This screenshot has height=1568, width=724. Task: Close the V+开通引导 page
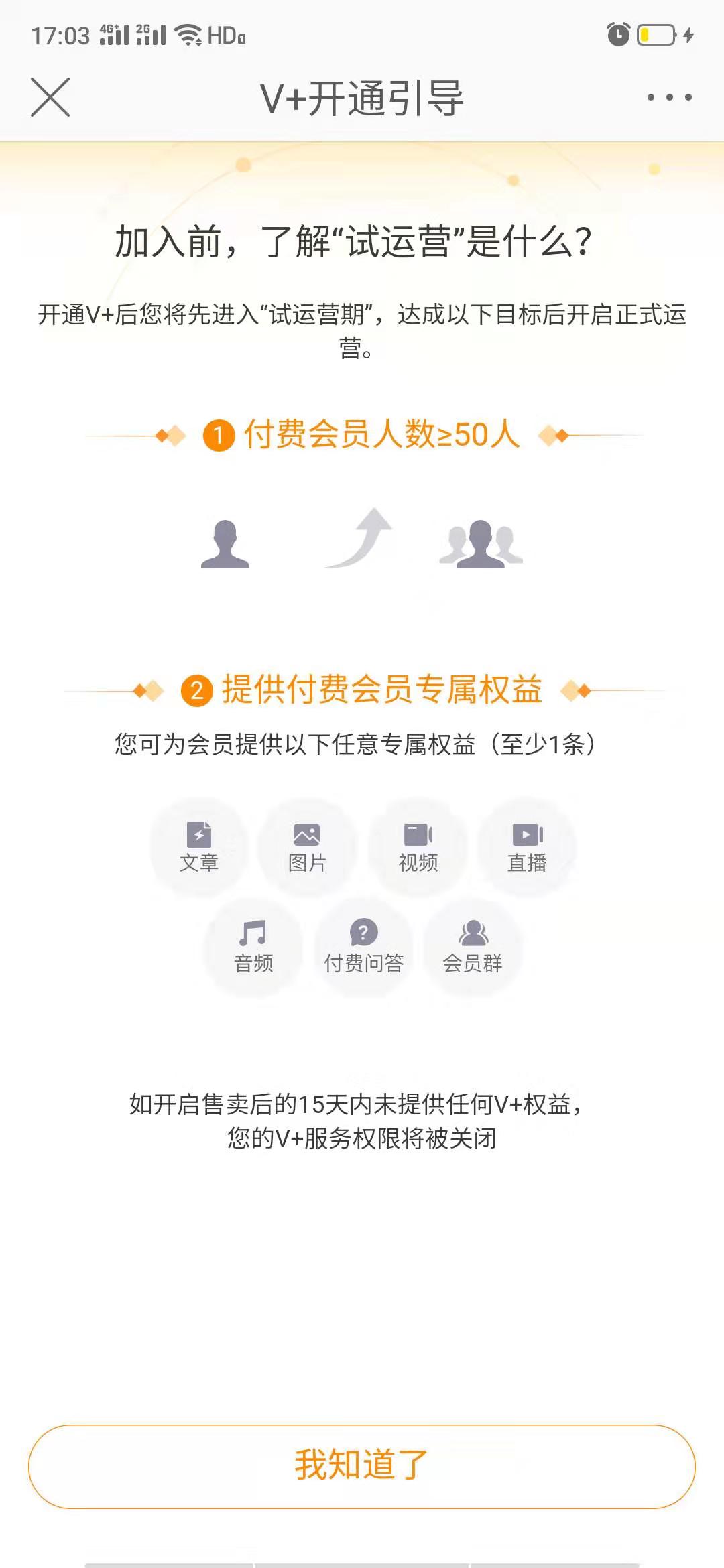coord(50,97)
